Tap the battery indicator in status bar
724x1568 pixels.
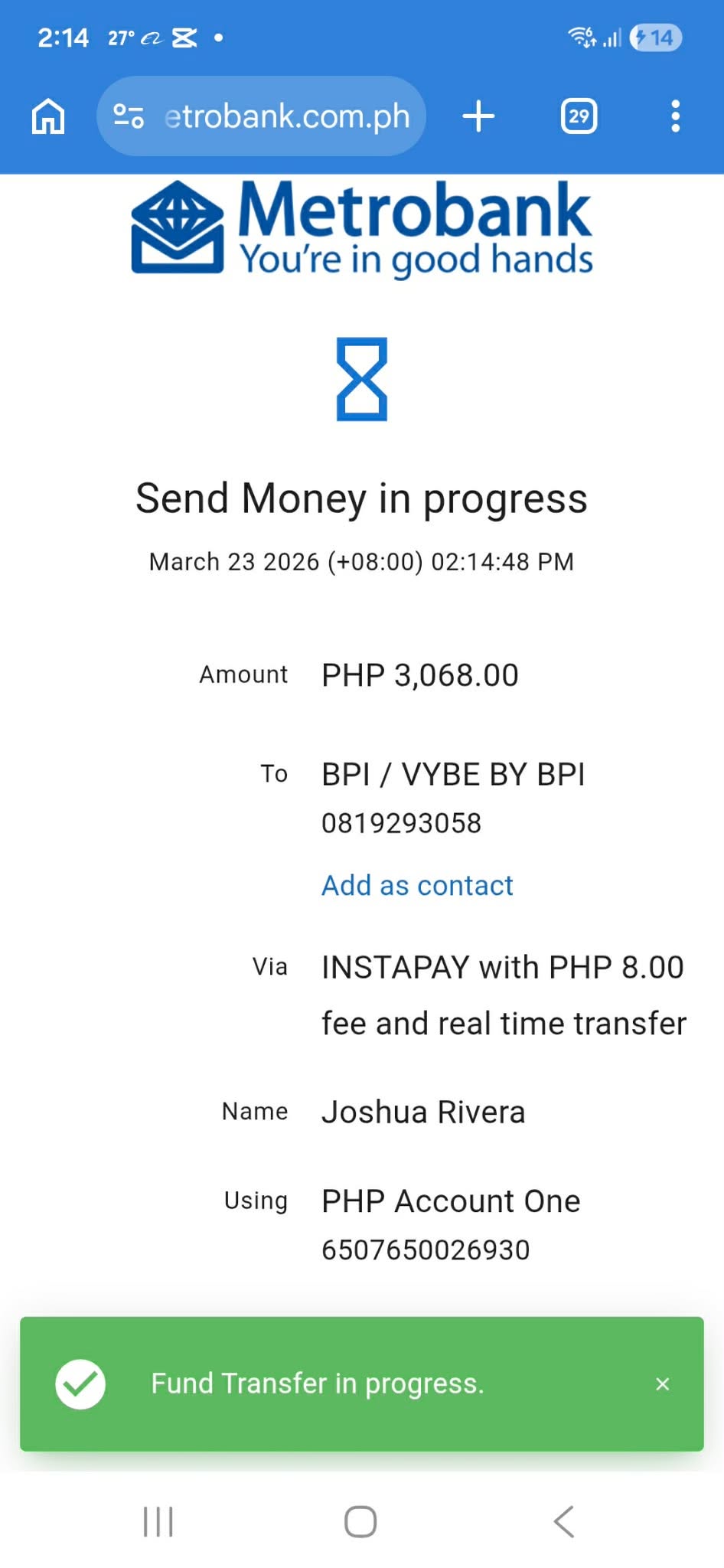pyautogui.click(x=654, y=36)
